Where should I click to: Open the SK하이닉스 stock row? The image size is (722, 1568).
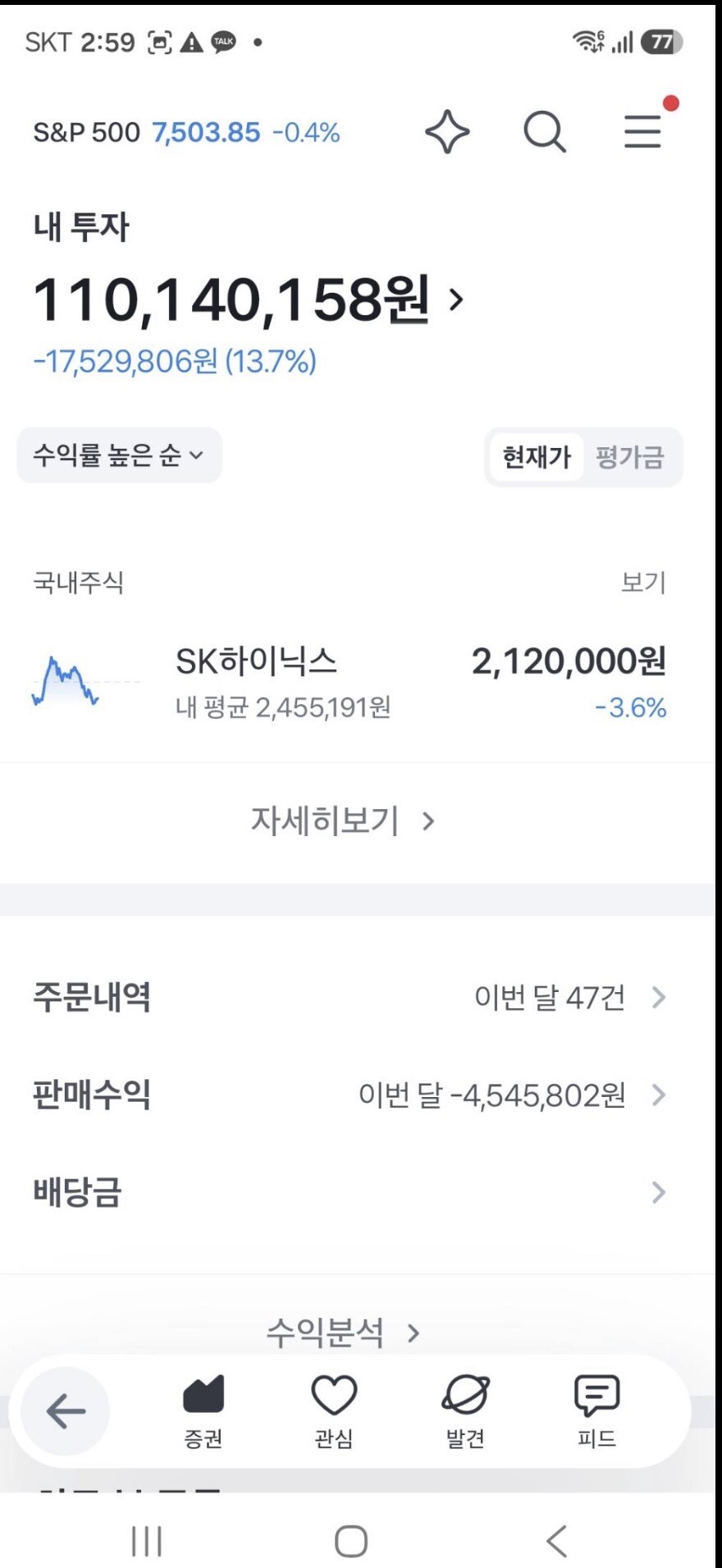point(358,683)
